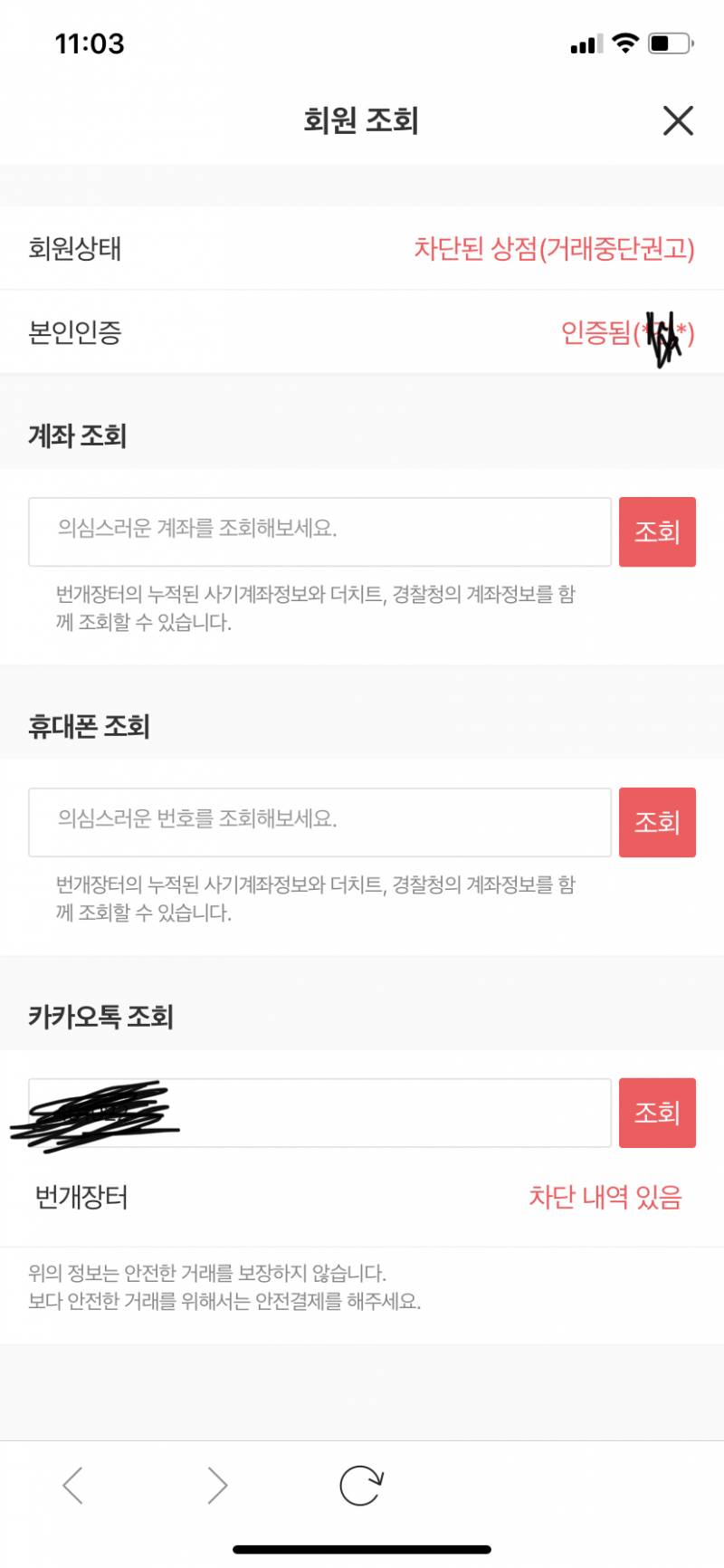Click the 조회 button in 계좌 조회 section

[657, 532]
